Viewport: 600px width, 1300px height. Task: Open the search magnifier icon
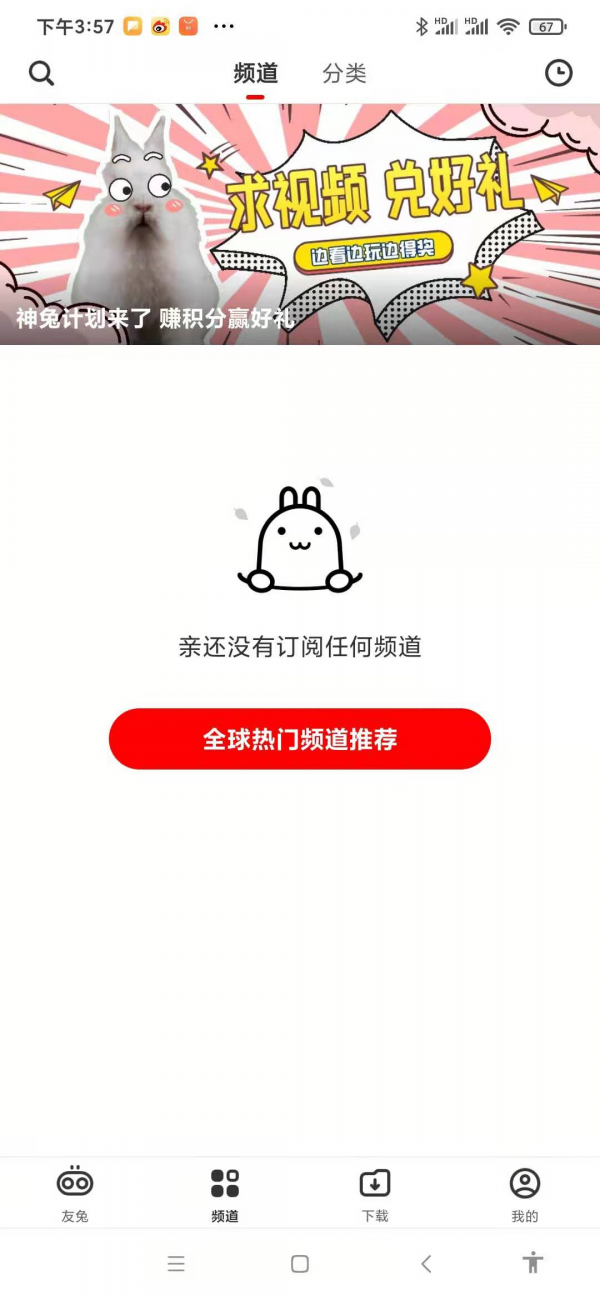coord(41,73)
